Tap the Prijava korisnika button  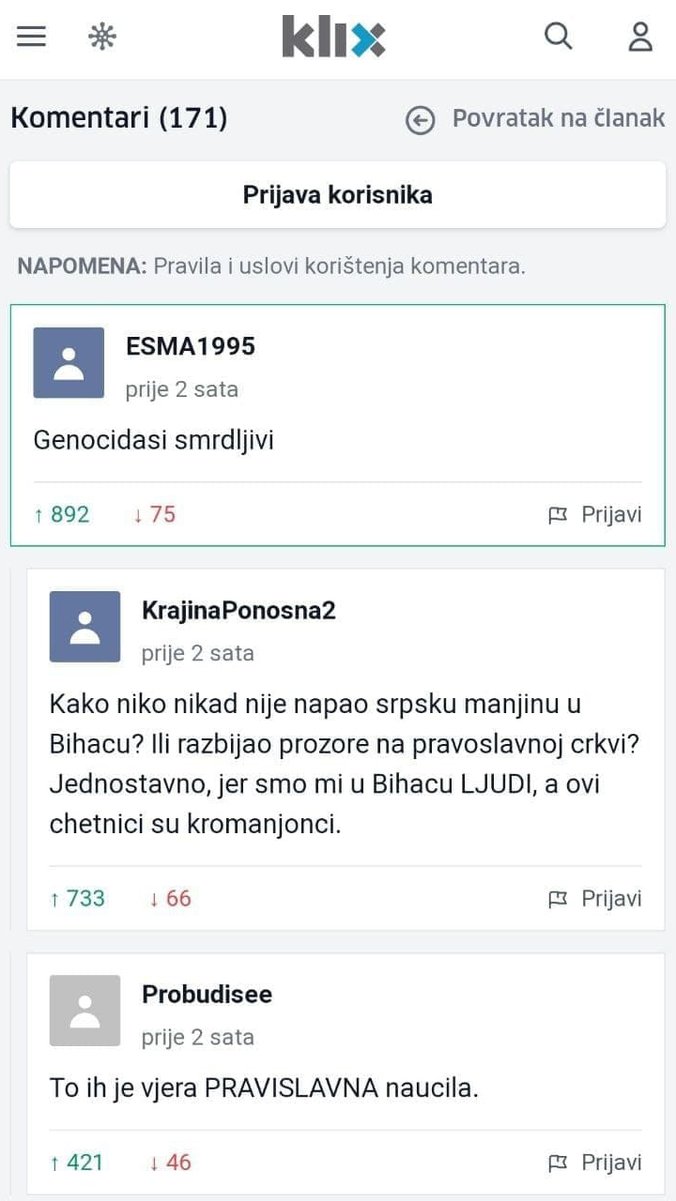tap(338, 195)
